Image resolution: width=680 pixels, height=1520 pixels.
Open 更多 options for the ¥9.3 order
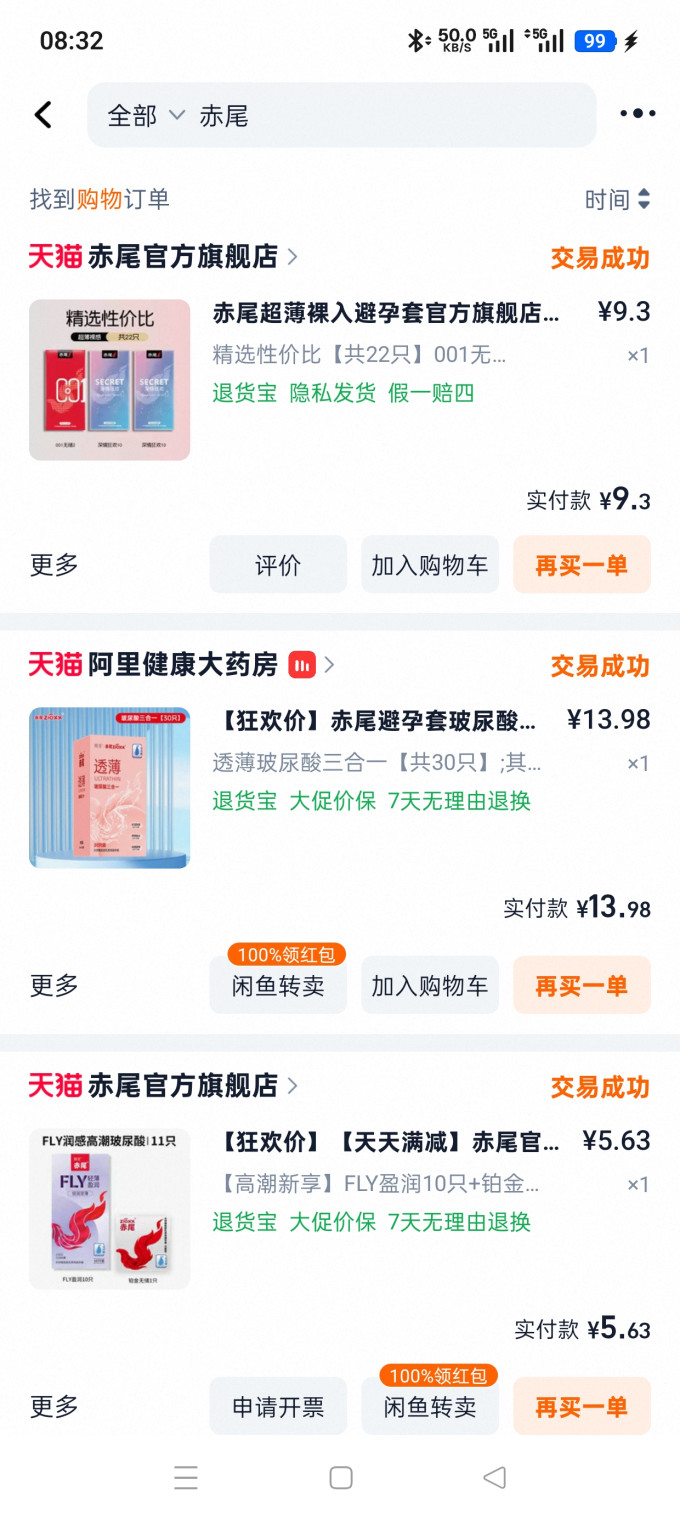click(54, 565)
